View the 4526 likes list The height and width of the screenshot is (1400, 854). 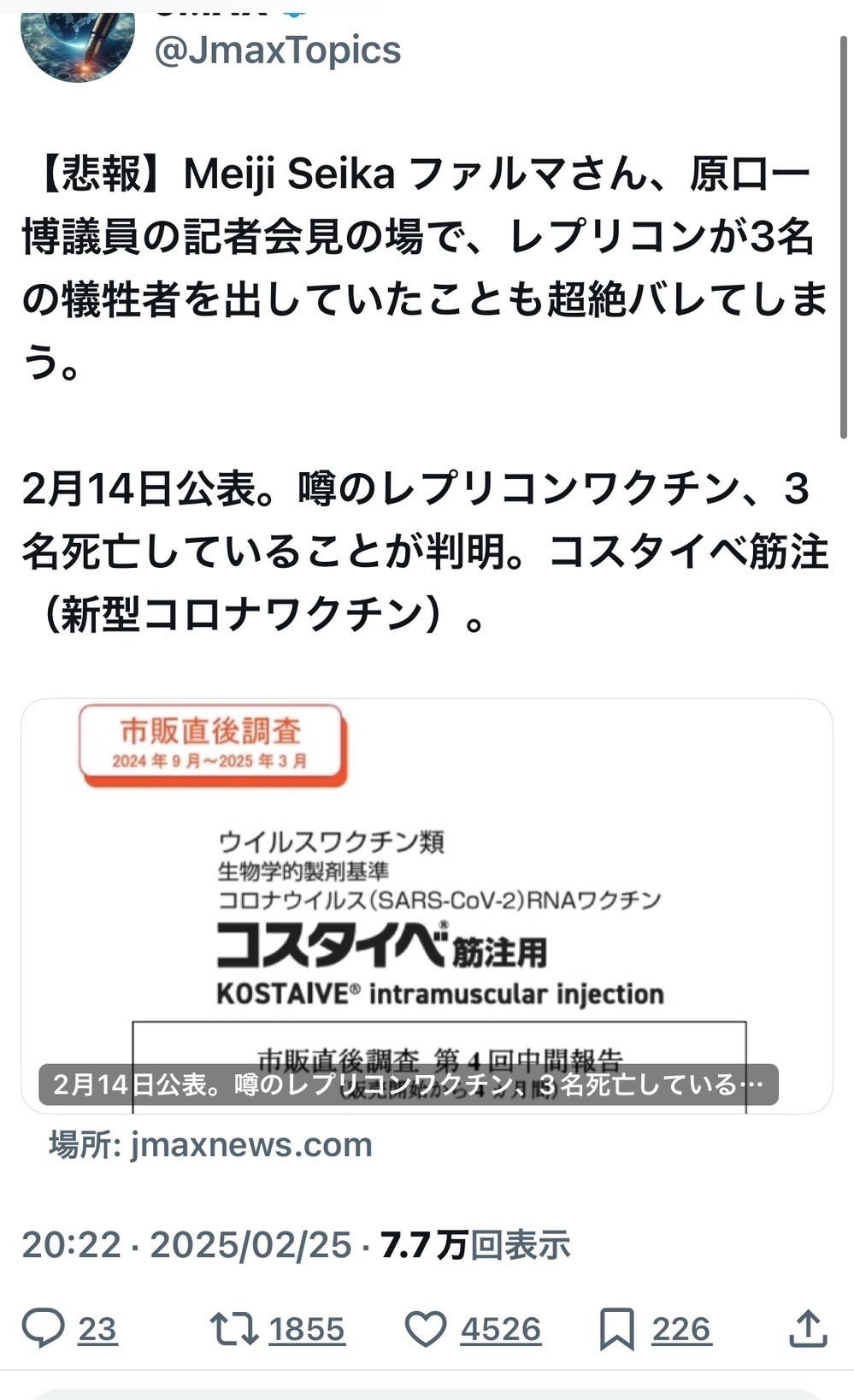(x=501, y=1329)
